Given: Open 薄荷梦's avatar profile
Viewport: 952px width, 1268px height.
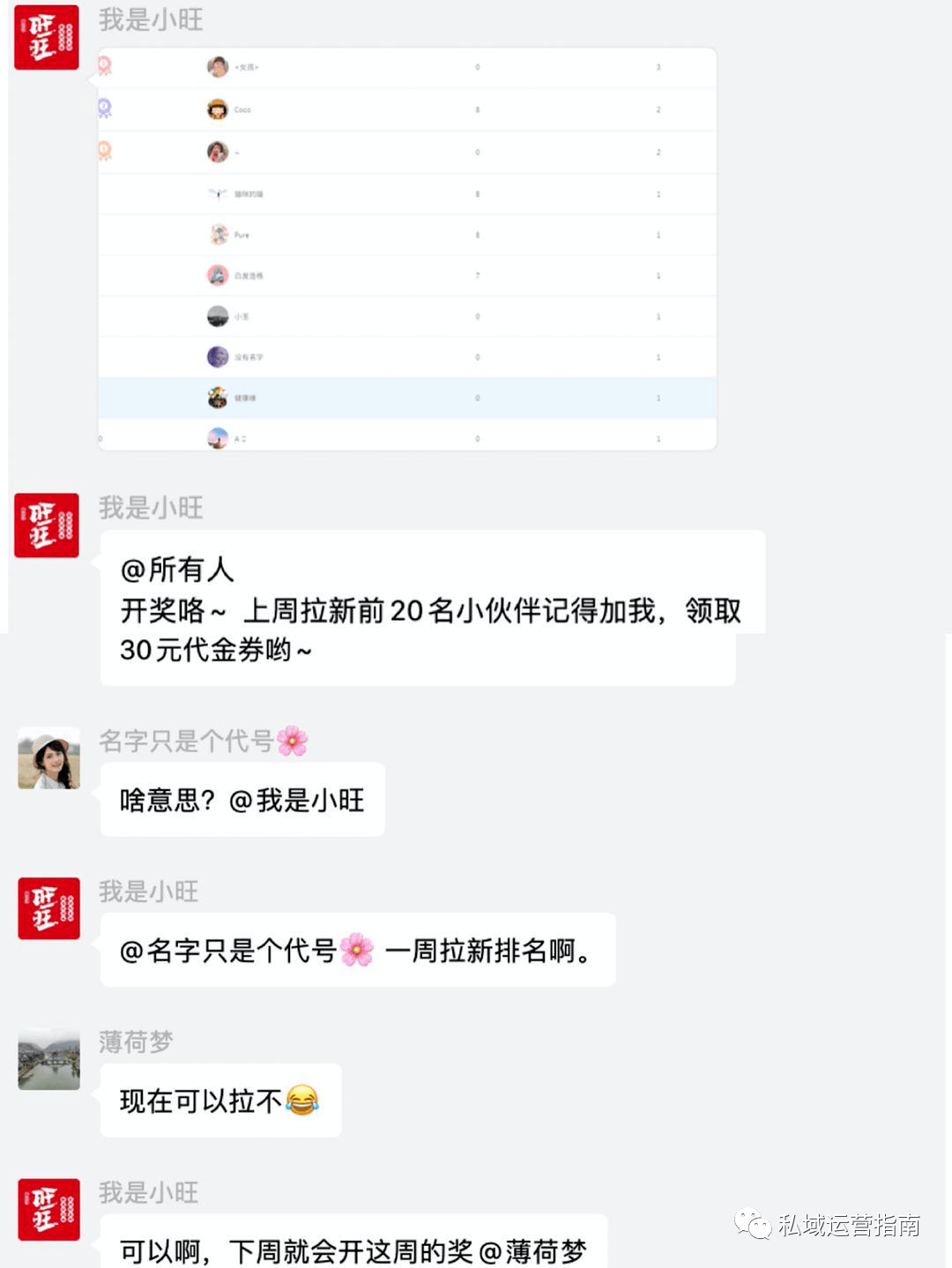Looking at the screenshot, I should [x=49, y=1059].
